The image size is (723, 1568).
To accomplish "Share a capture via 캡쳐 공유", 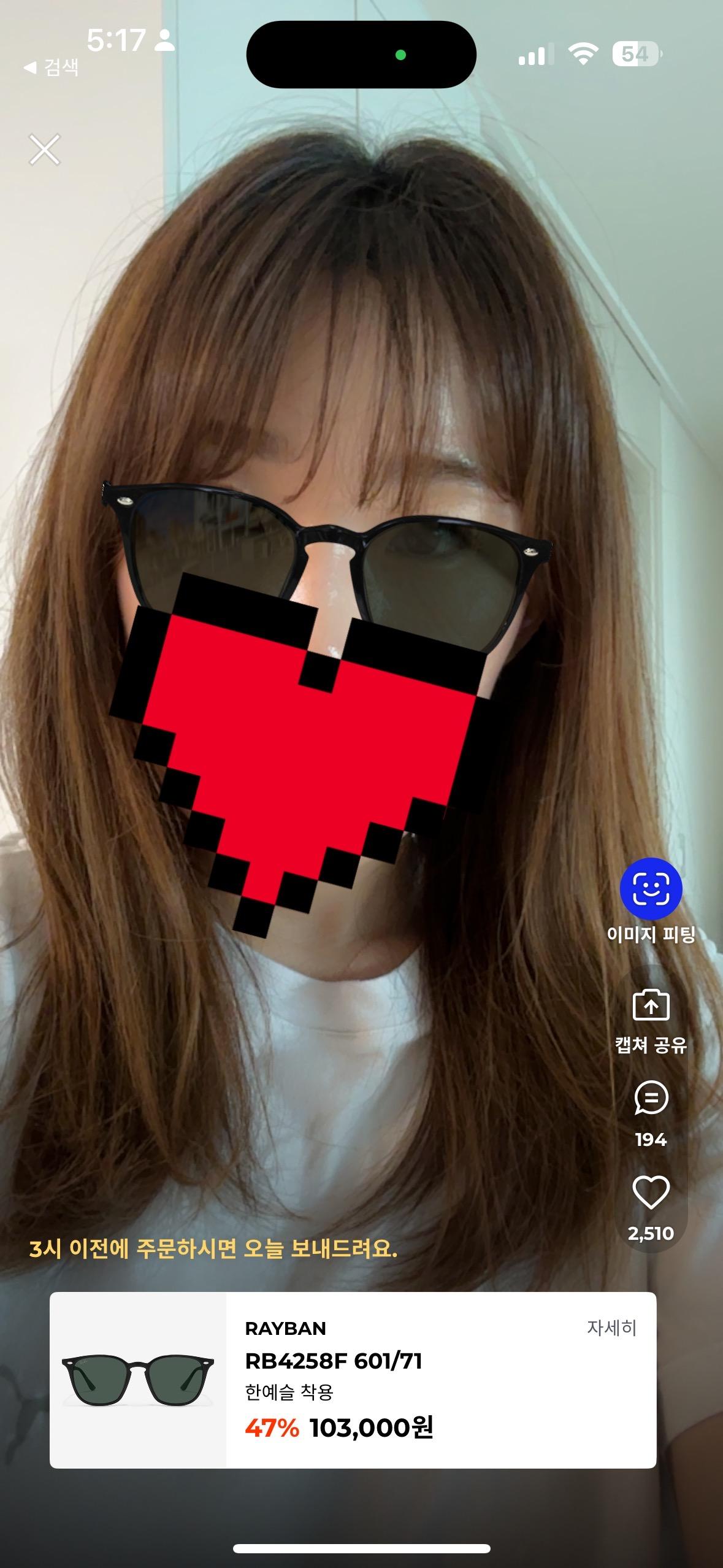I will [651, 1005].
